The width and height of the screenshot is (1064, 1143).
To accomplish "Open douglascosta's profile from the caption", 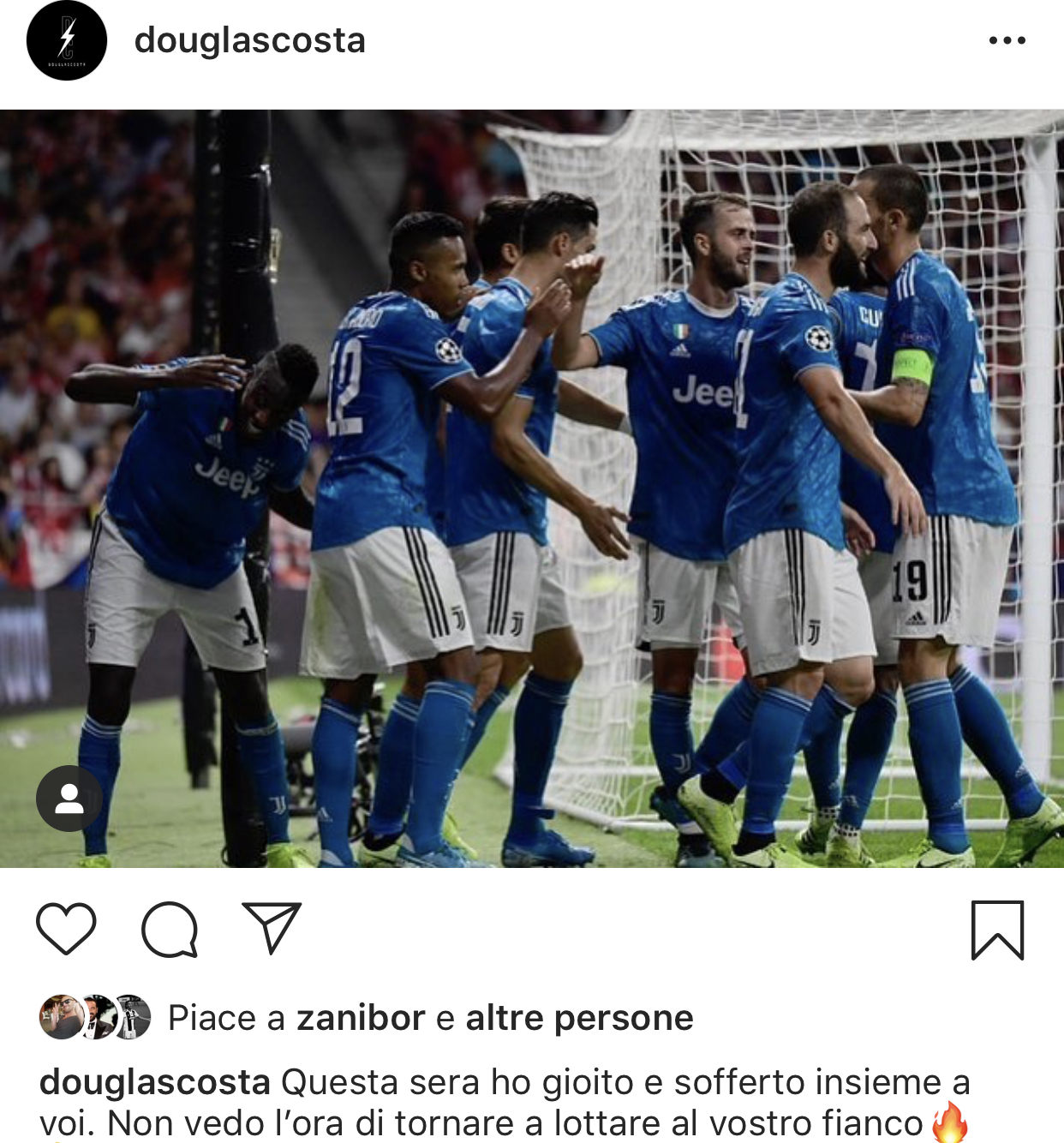I will pos(155,1082).
